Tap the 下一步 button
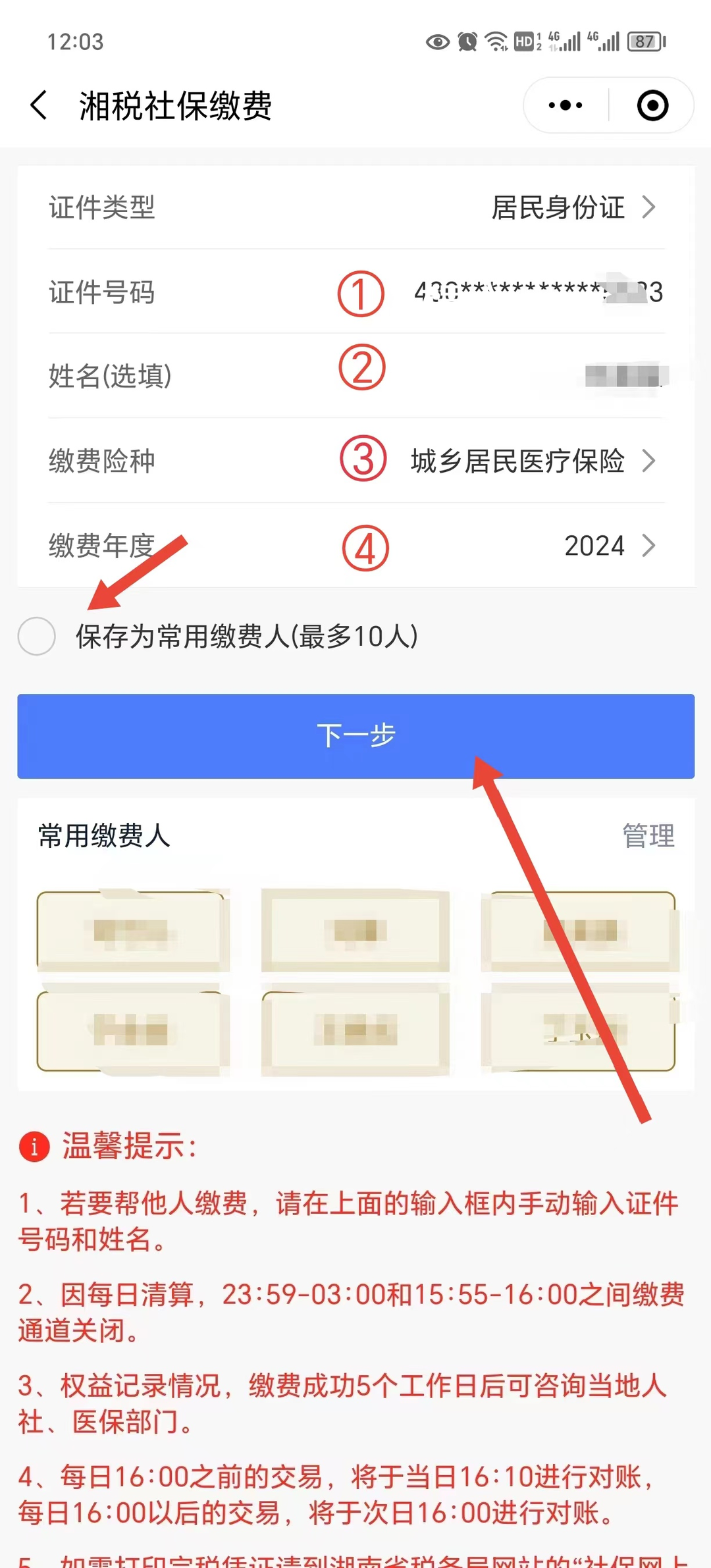The width and height of the screenshot is (711, 1568). [x=355, y=736]
